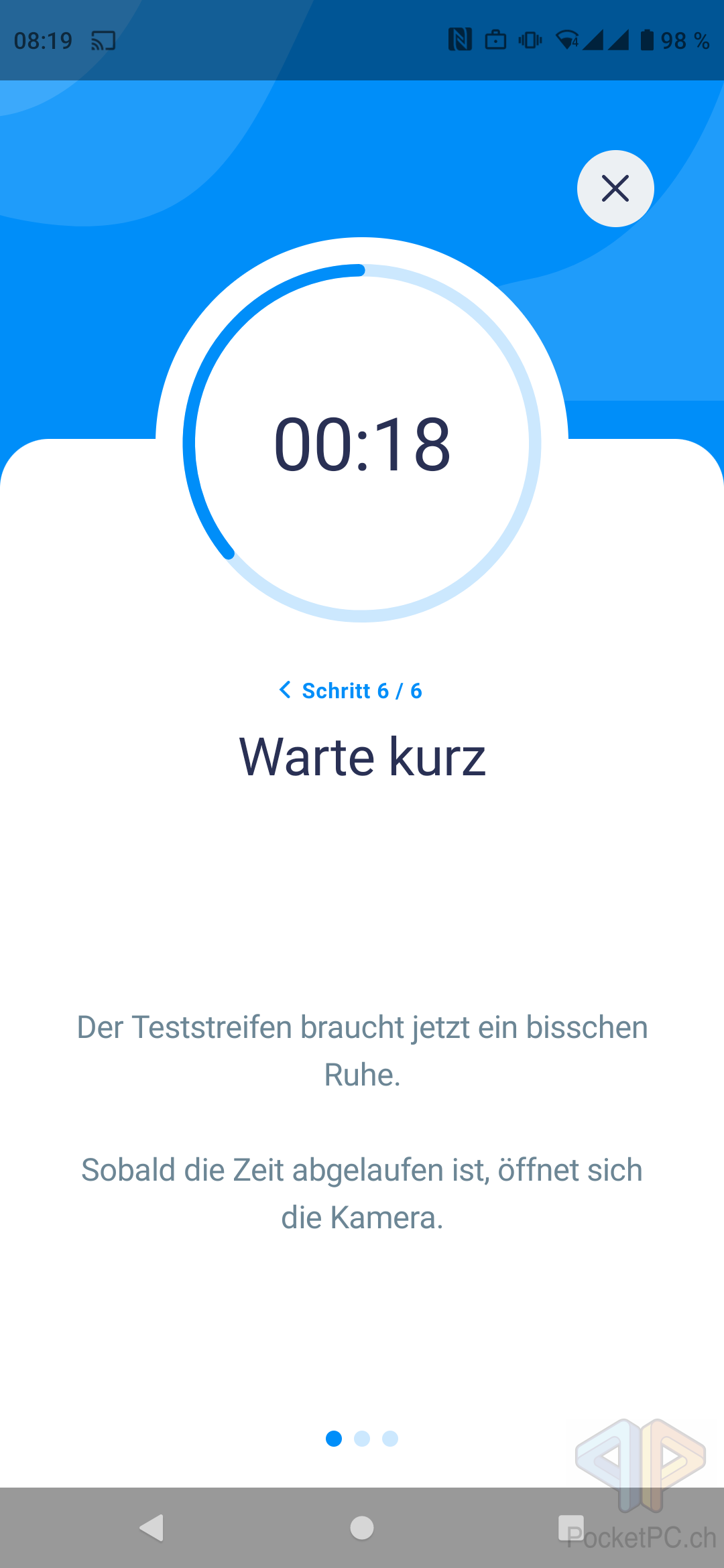724x1568 pixels.
Task: Tap the system back button
Action: pyautogui.click(x=152, y=1528)
